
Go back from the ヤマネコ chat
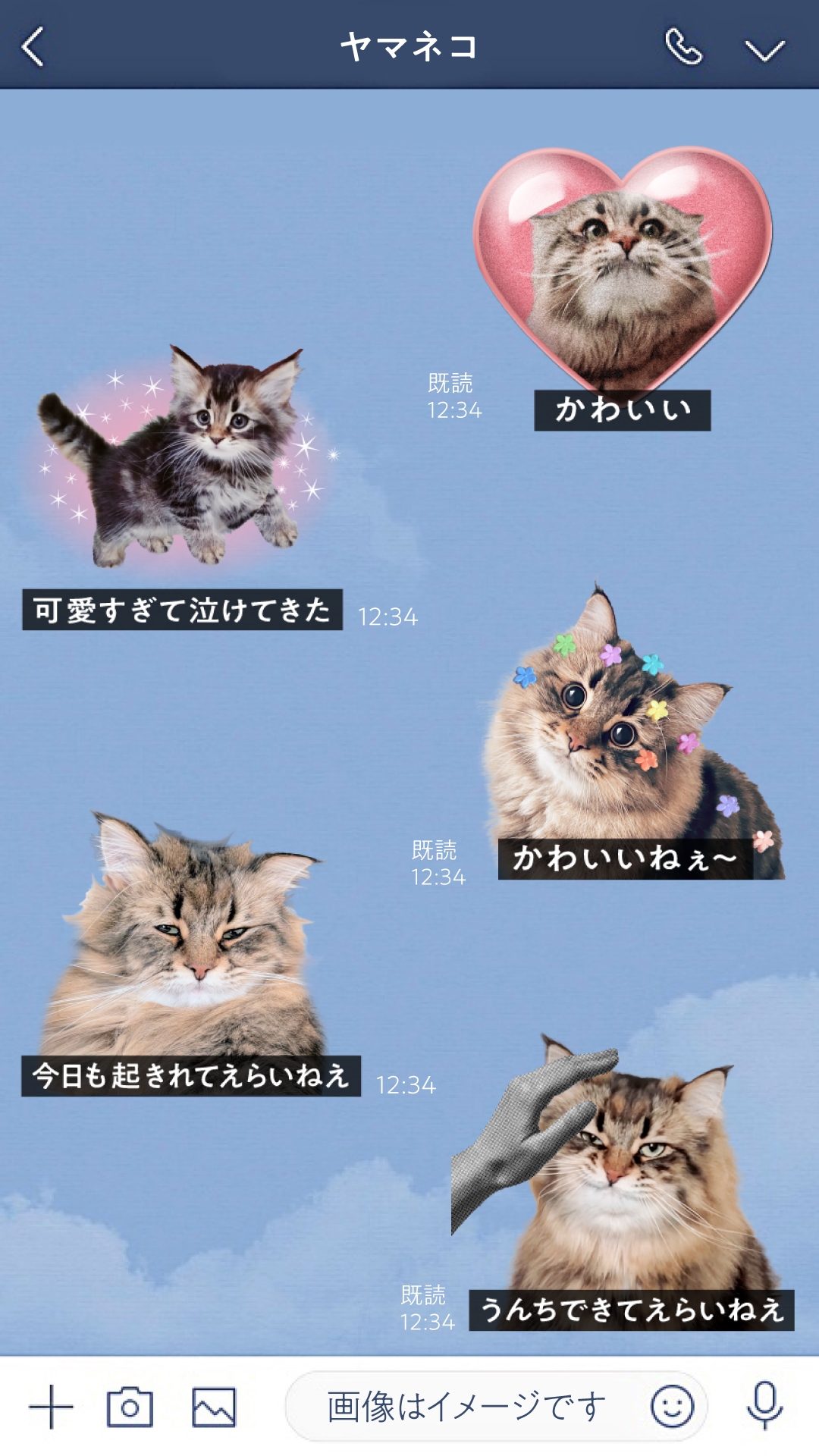33,47
